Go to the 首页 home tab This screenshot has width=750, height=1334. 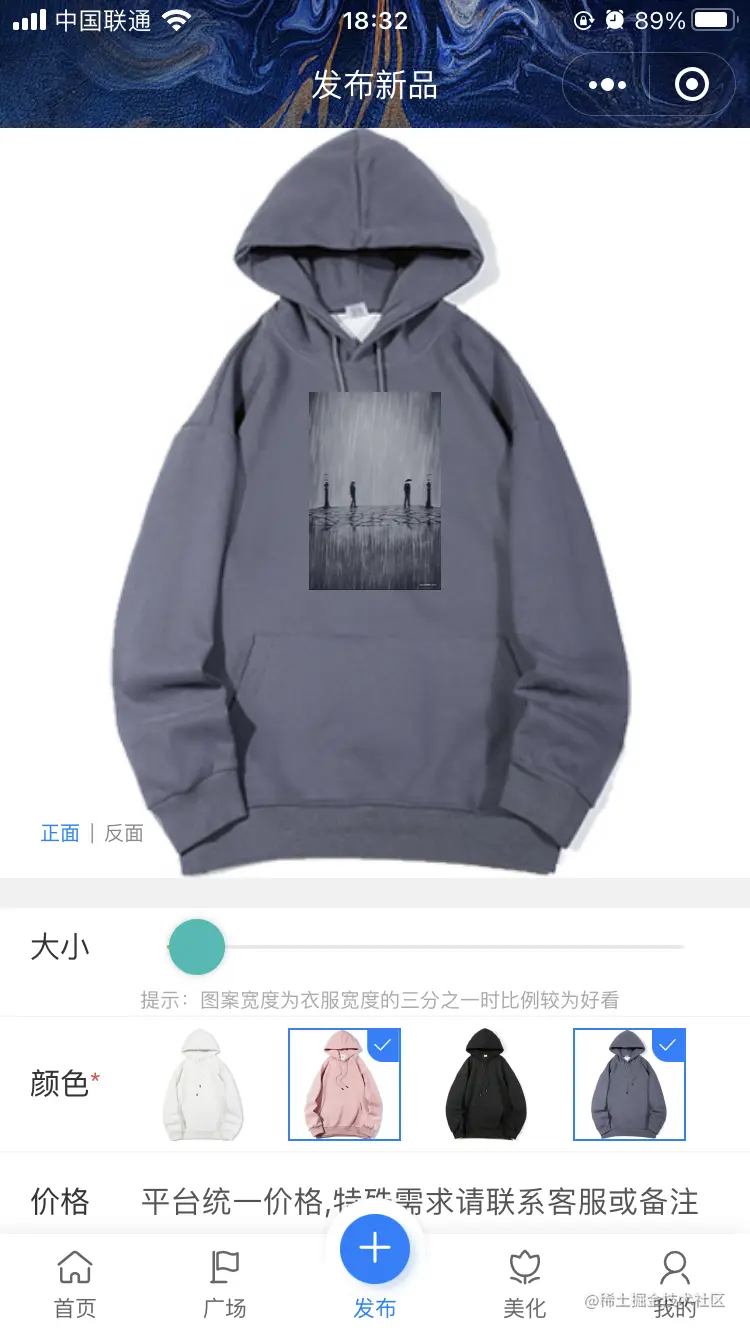point(75,1284)
